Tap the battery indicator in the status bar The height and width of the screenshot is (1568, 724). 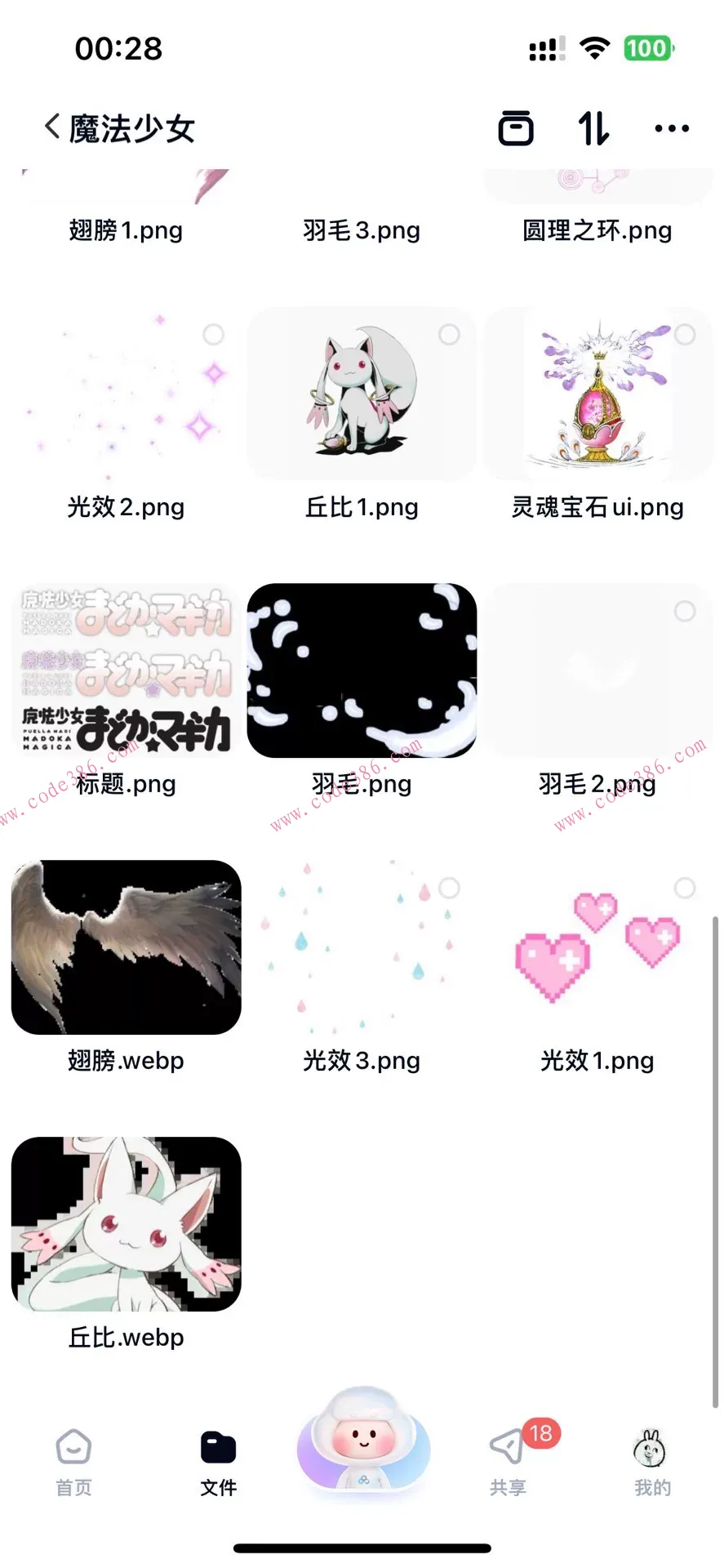(x=647, y=48)
